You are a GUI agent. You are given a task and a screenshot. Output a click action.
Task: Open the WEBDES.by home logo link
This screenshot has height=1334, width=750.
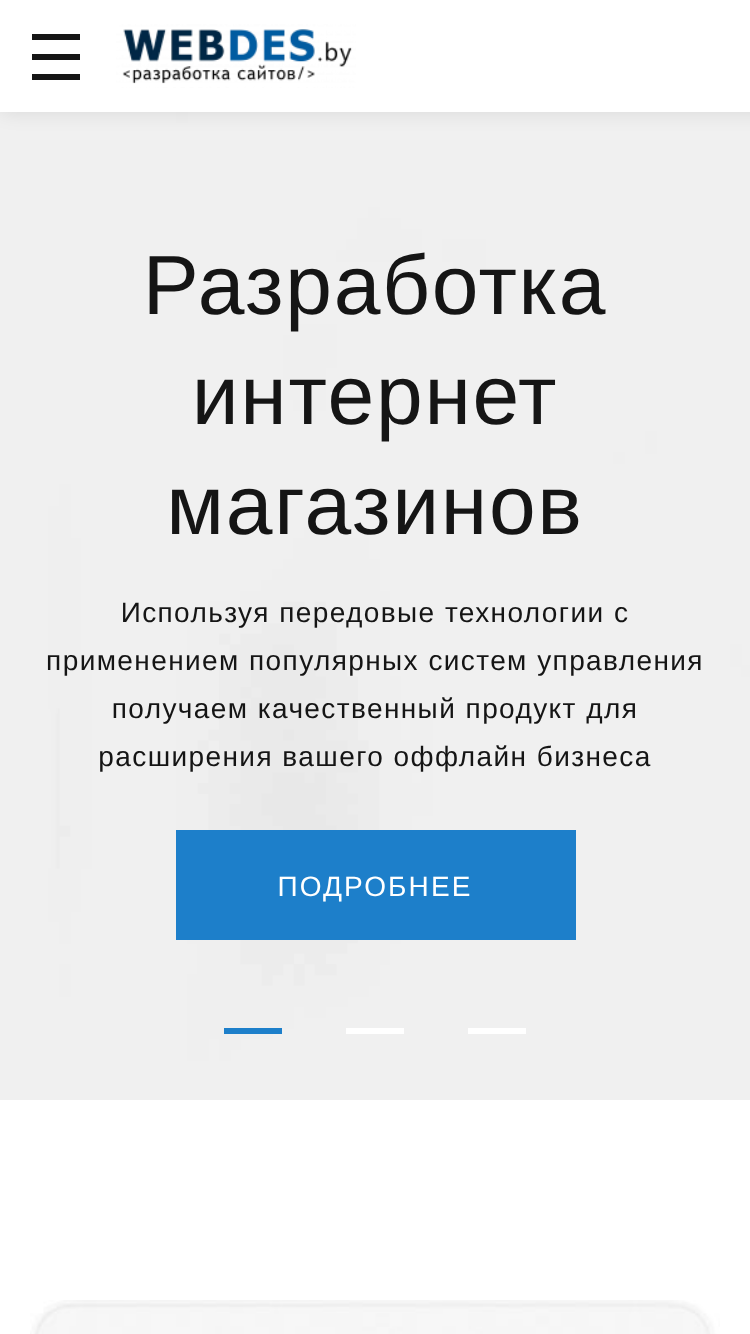click(237, 55)
